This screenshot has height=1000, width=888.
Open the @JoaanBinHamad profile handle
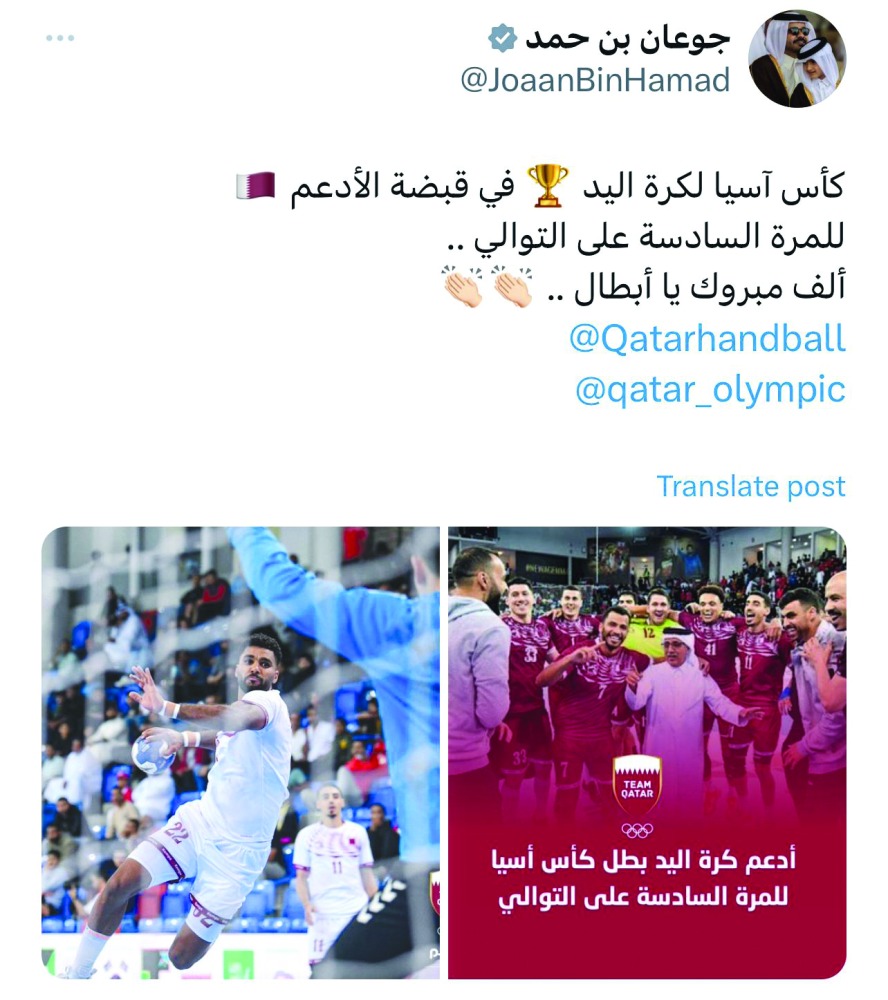pos(595,80)
